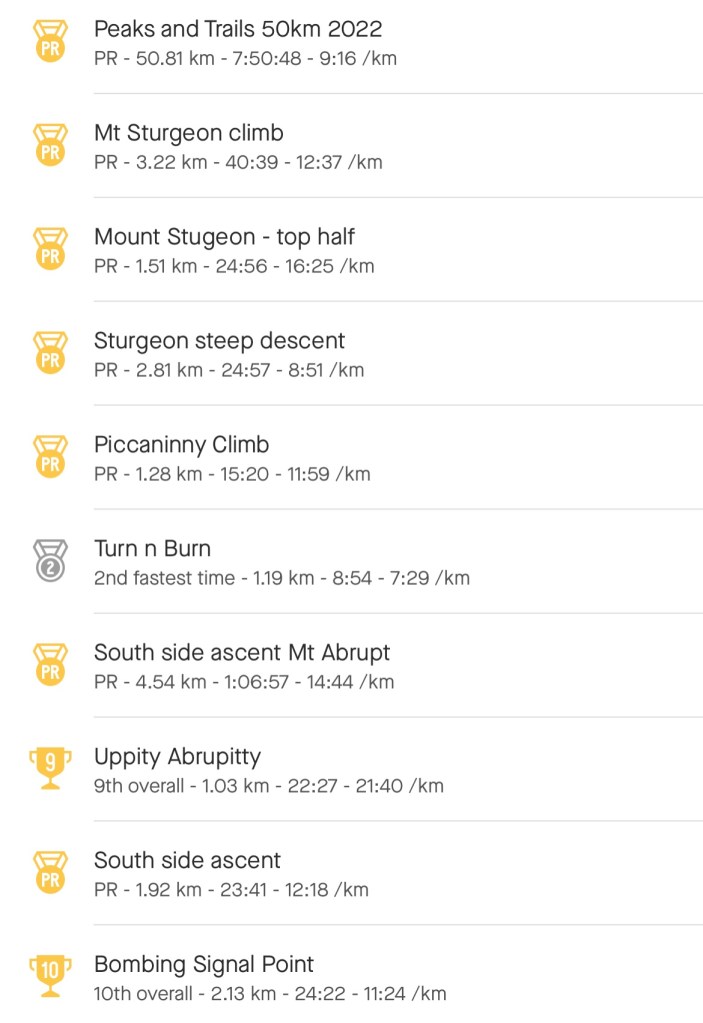Show the Uppity Abrupitty segment results
The image size is (703, 1023).
click(177, 758)
